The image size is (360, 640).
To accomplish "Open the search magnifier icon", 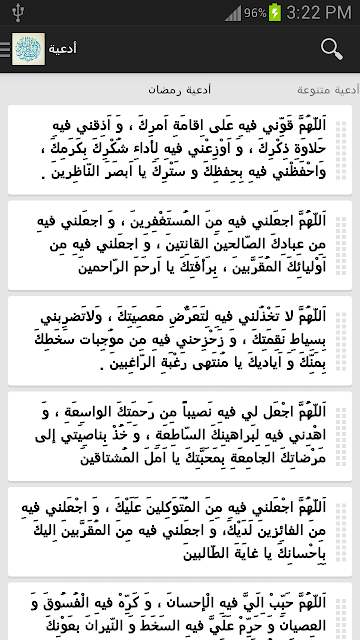I will 331,49.
